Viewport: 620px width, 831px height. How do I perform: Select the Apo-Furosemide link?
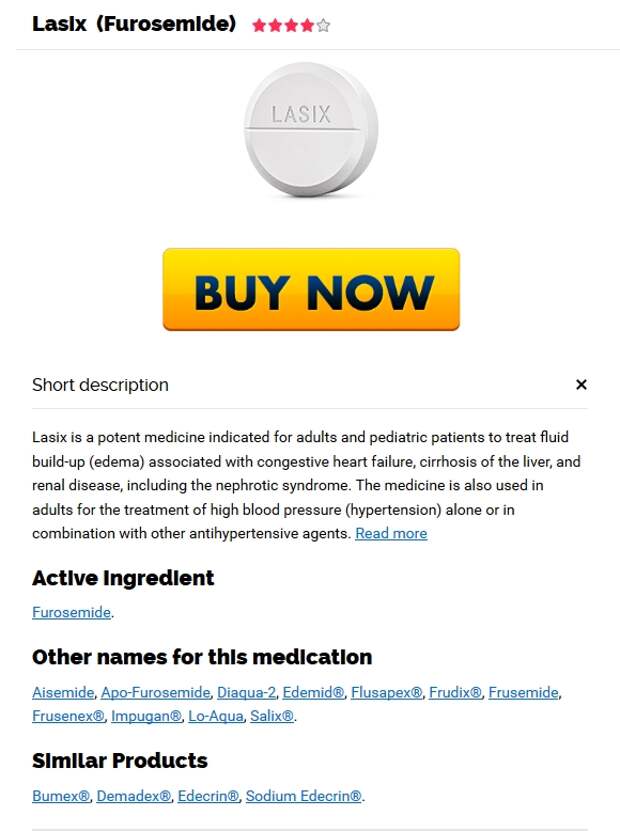(155, 692)
